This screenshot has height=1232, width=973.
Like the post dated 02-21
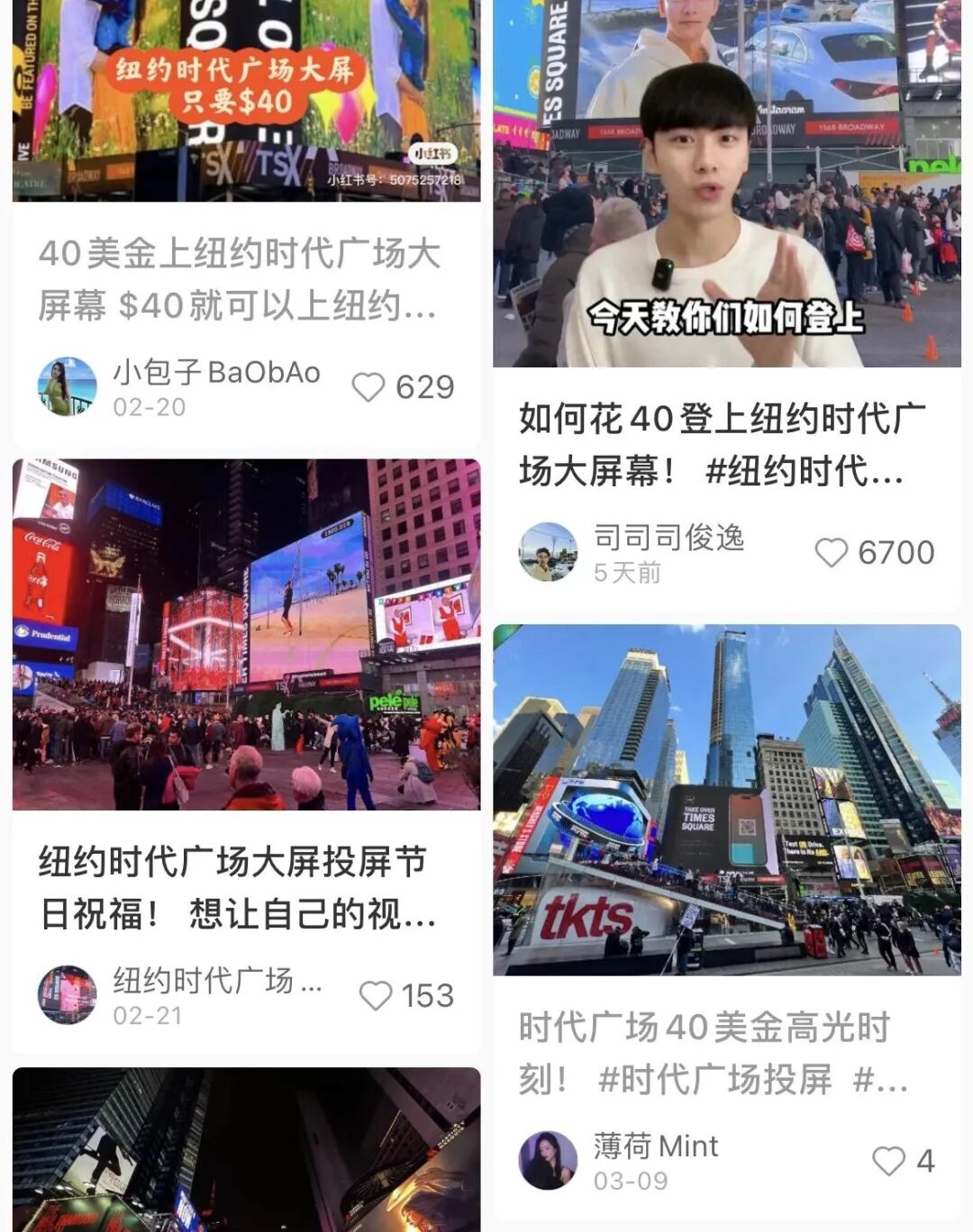point(375,995)
